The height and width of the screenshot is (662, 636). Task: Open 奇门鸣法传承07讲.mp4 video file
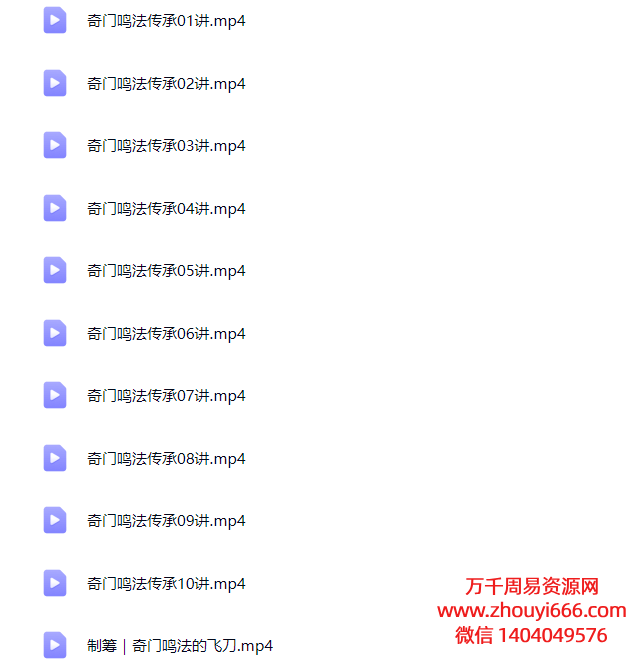(x=166, y=396)
